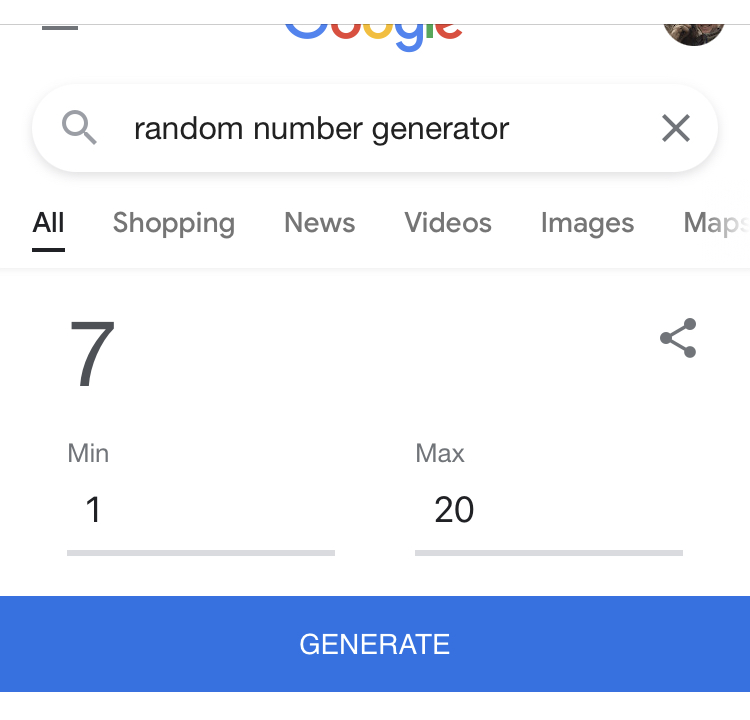Switch to the News tab

point(319,222)
